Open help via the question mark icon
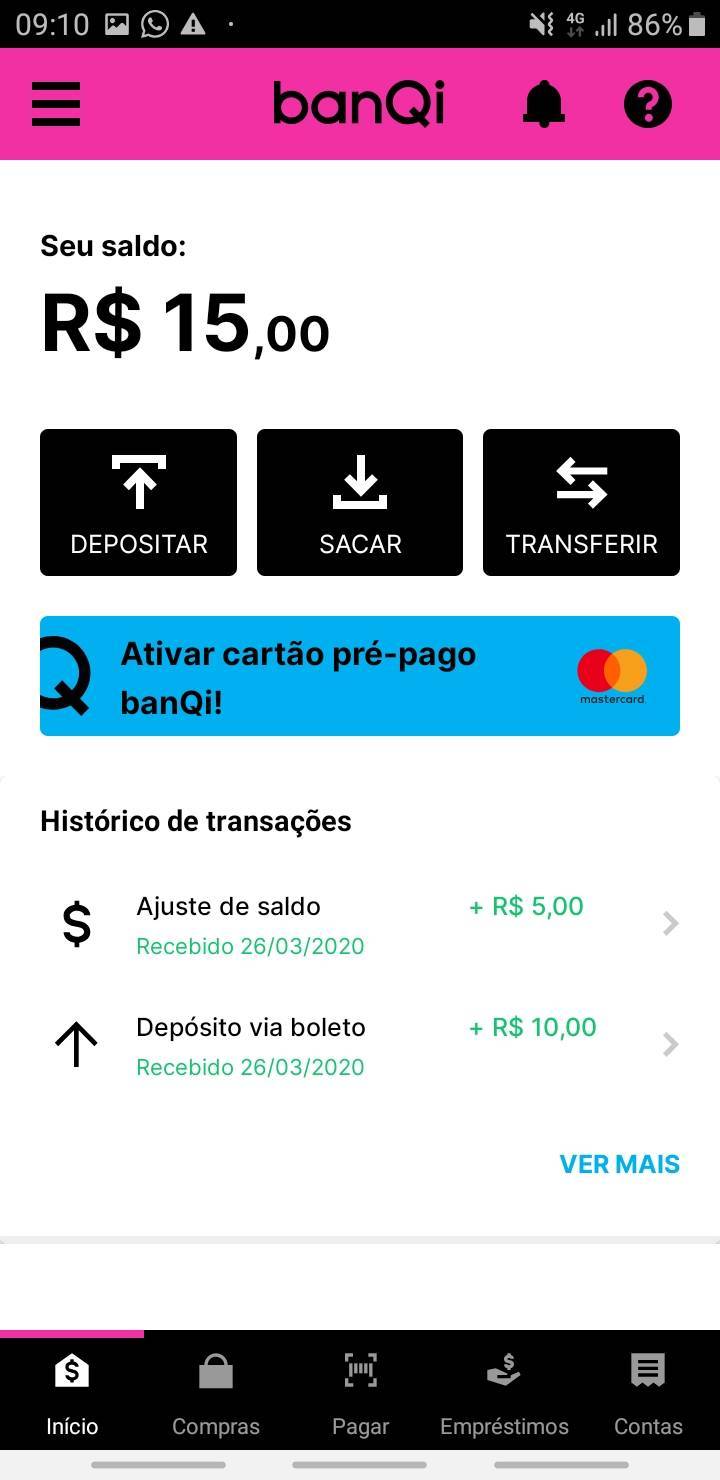 click(x=647, y=103)
